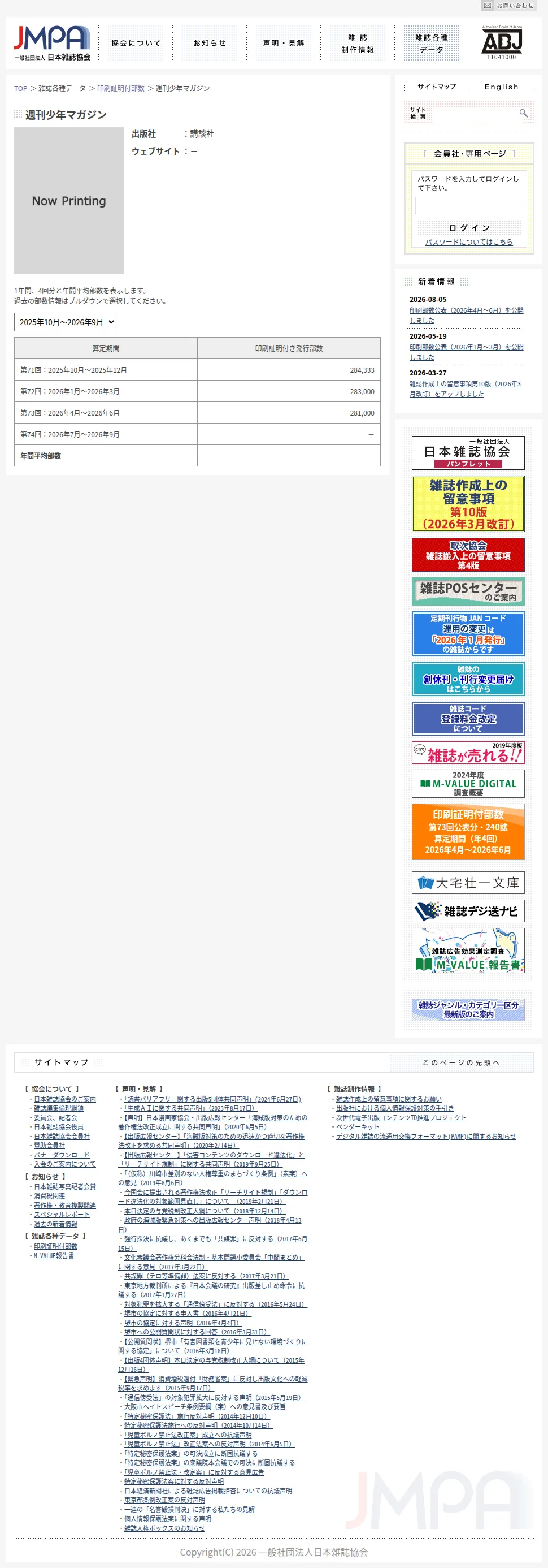
Task: Go to 声明・見解 section
Action: 284,43
